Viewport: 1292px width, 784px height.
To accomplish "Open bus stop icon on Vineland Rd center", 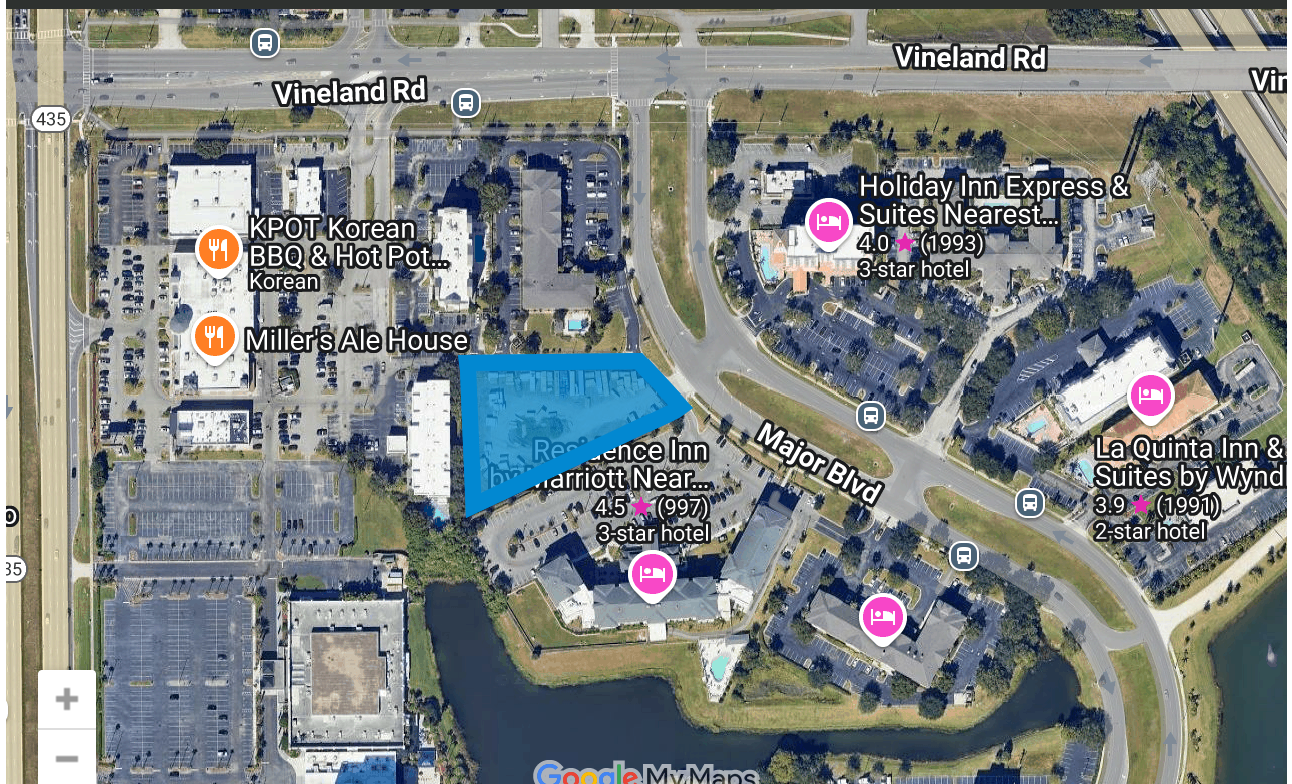I will tap(465, 103).
